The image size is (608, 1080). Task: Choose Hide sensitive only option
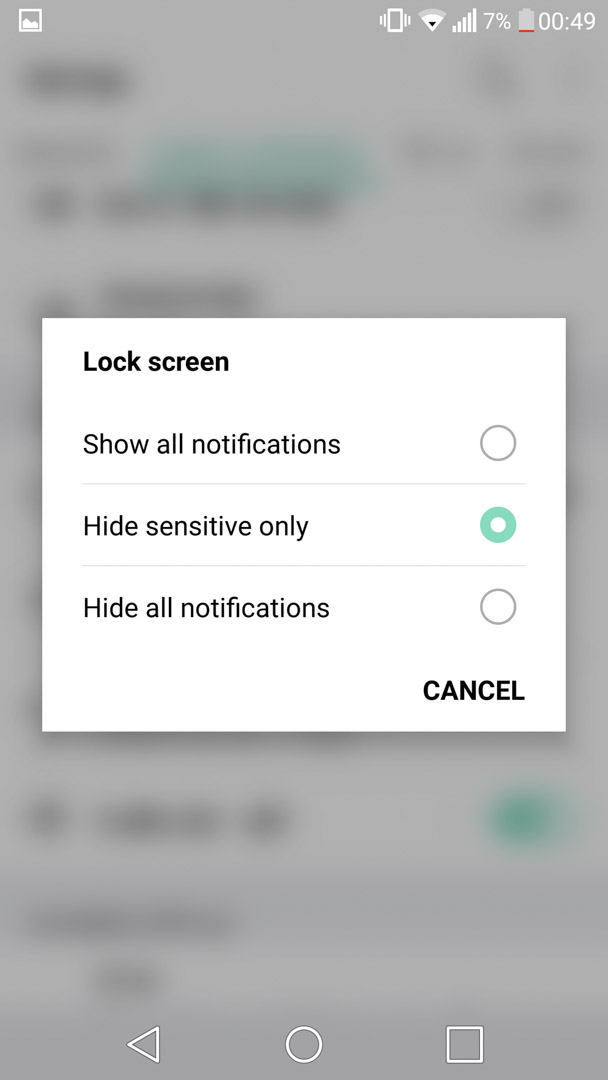tap(304, 526)
